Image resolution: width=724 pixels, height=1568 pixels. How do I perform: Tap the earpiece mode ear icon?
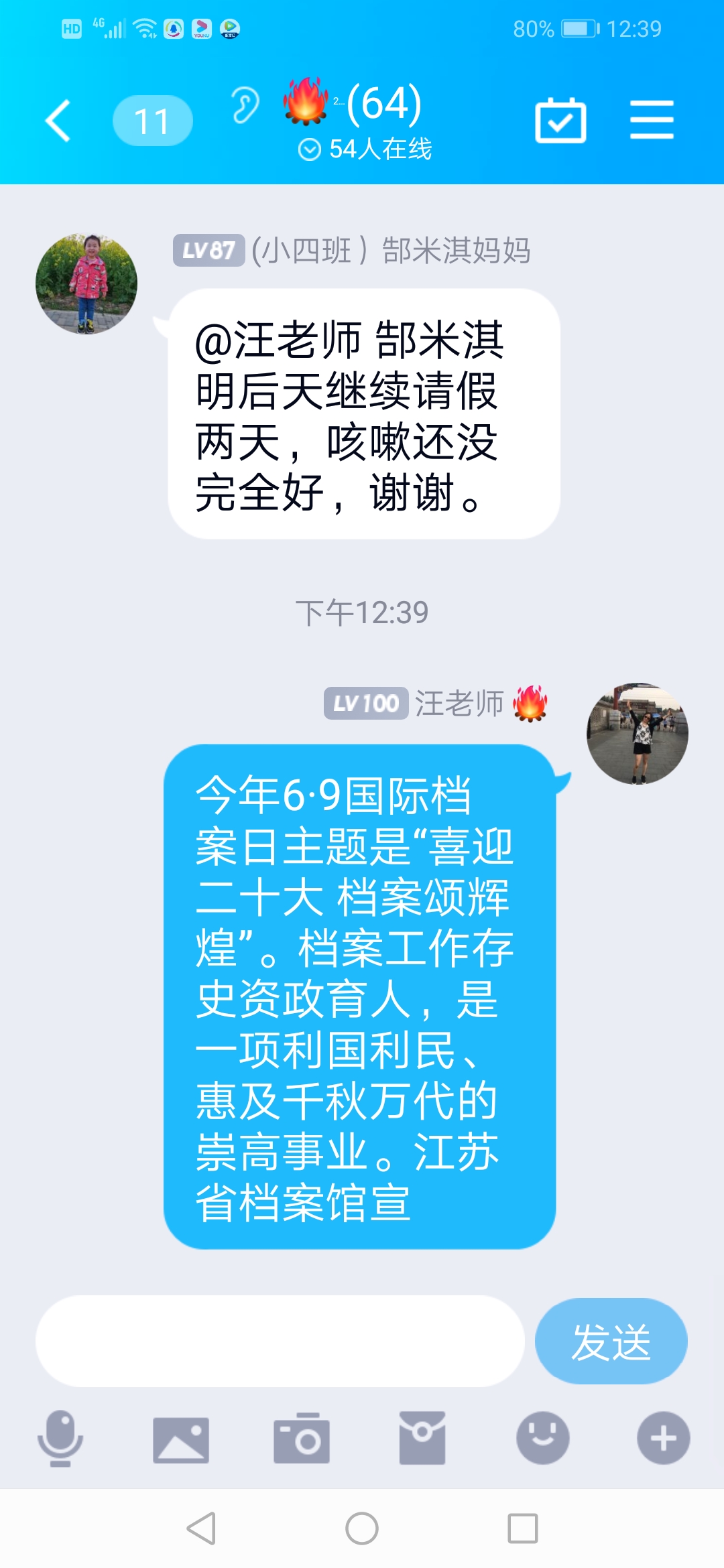(245, 105)
